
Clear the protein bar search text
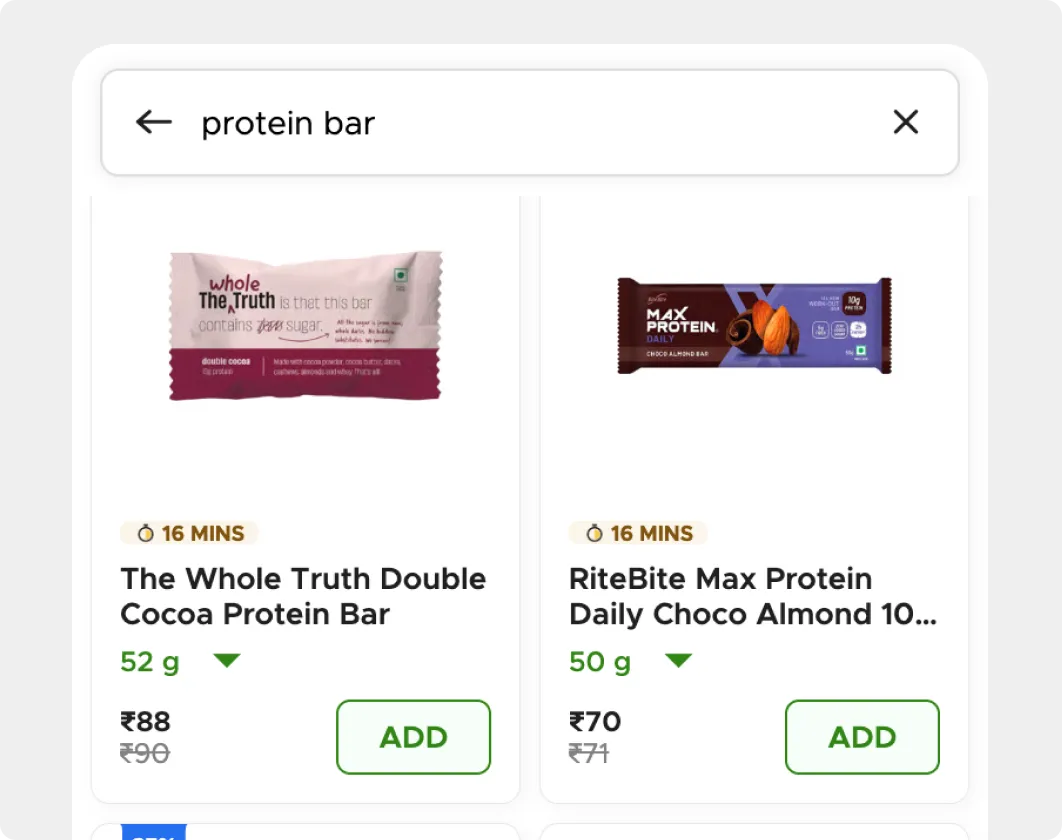coord(905,122)
